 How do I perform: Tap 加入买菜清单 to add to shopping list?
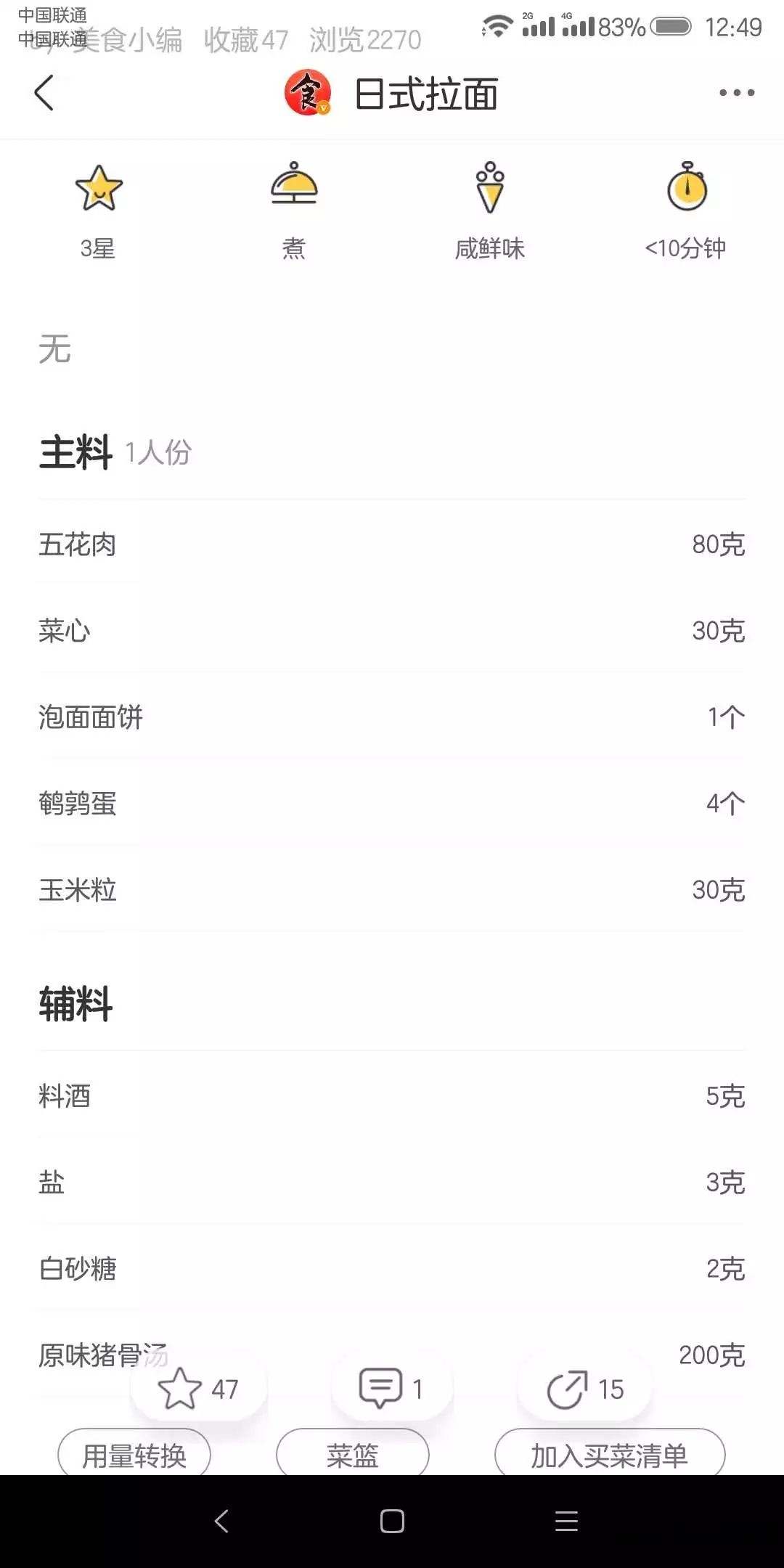tap(610, 1455)
